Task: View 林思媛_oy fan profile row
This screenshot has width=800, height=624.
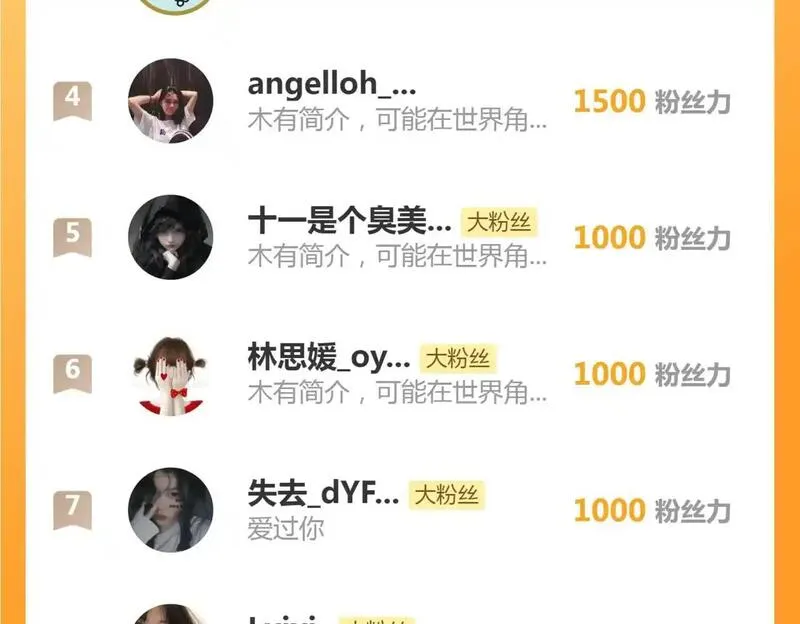Action: click(398, 373)
